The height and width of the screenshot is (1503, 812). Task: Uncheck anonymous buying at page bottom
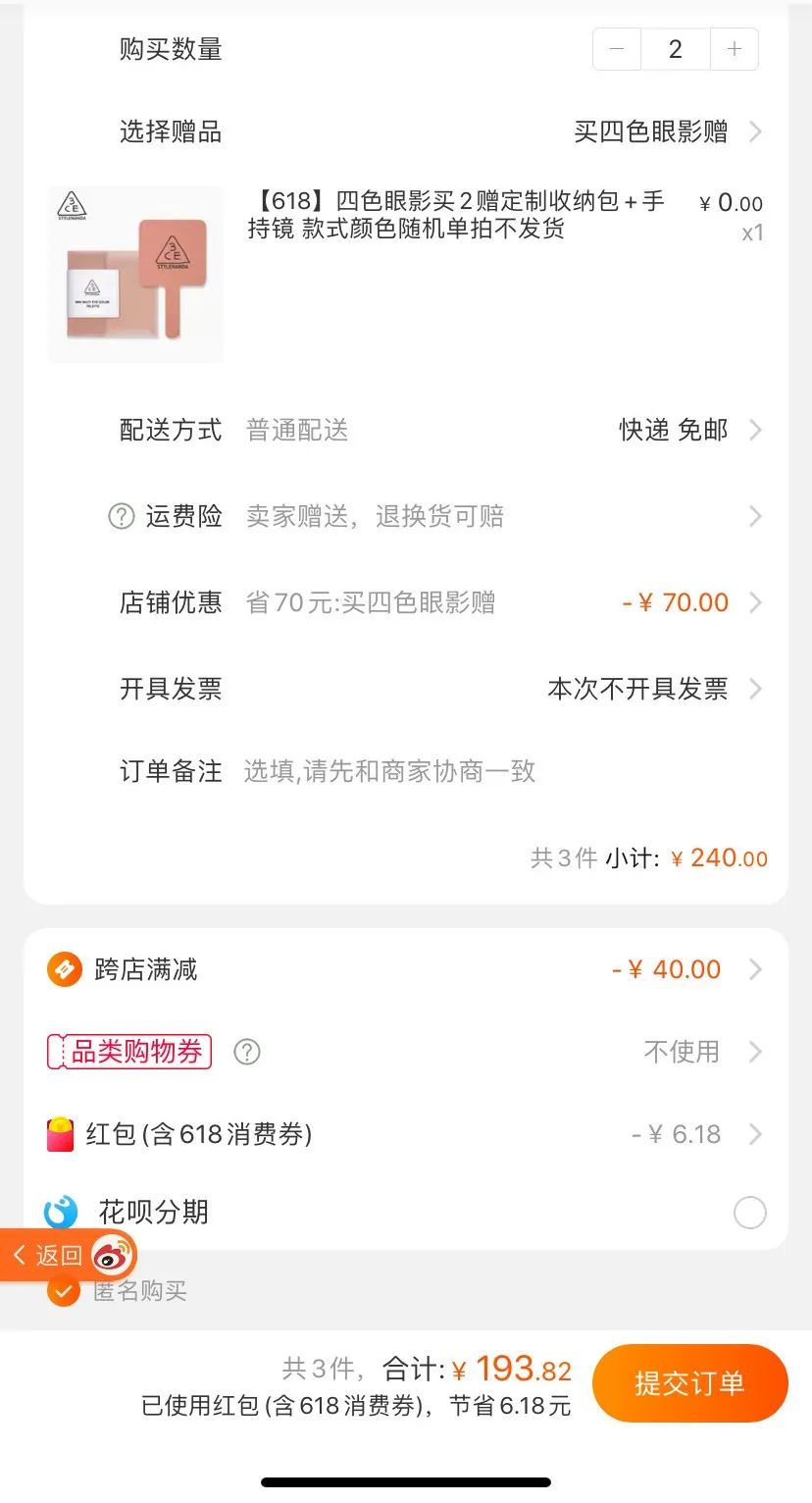63,1292
